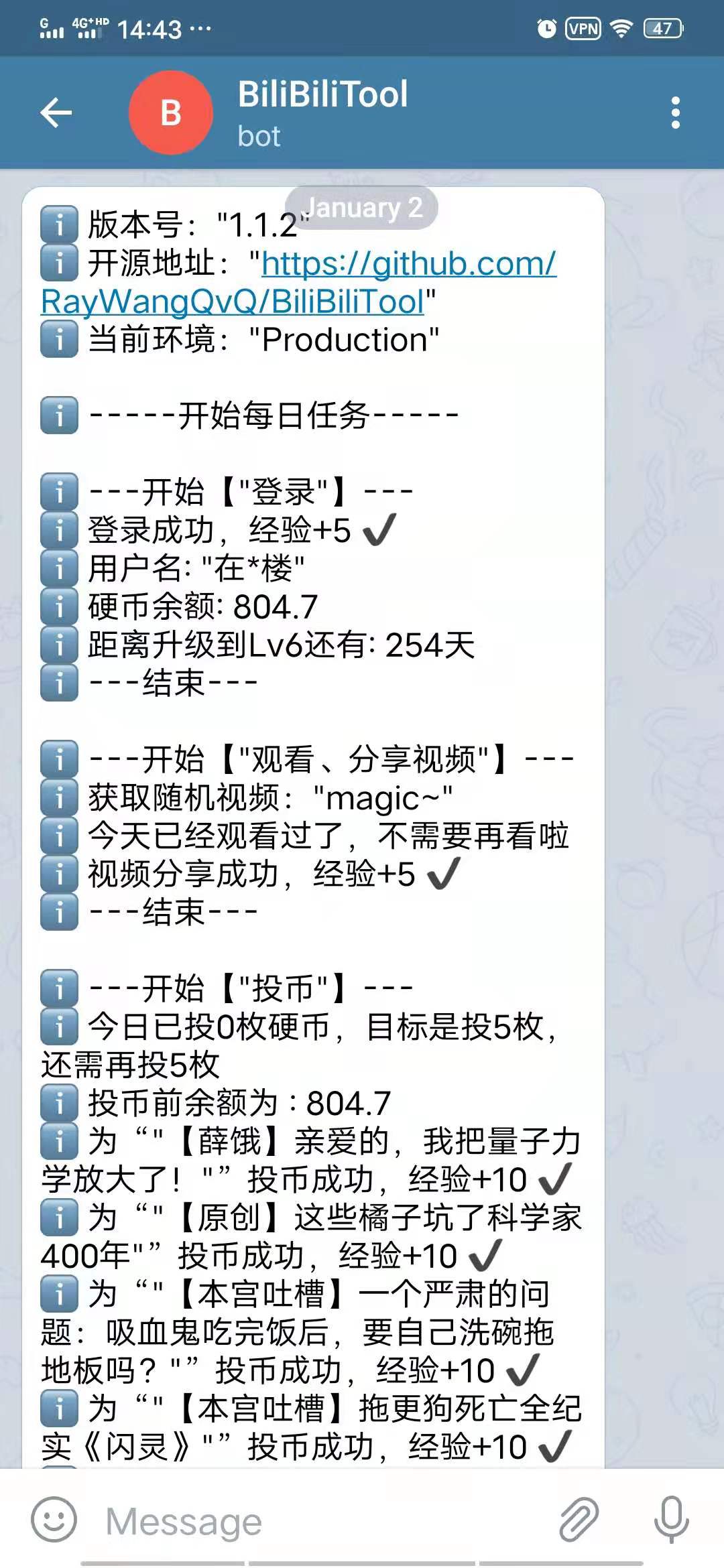The height and width of the screenshot is (1568, 724).
Task: Open the chat overflow menu
Action: 675,112
